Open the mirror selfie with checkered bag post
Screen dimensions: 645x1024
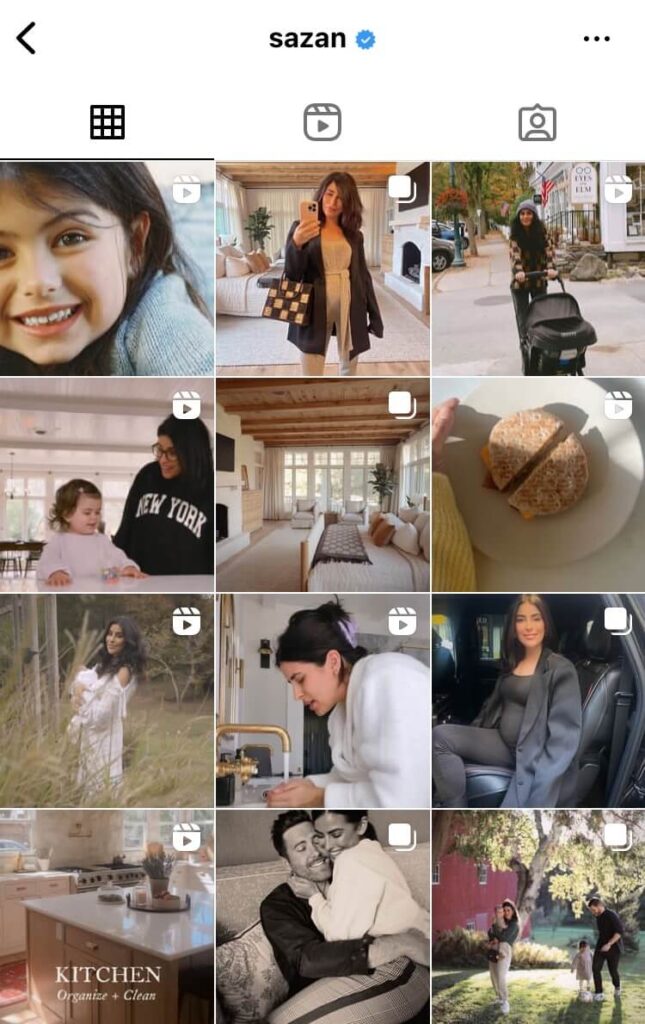coord(322,268)
